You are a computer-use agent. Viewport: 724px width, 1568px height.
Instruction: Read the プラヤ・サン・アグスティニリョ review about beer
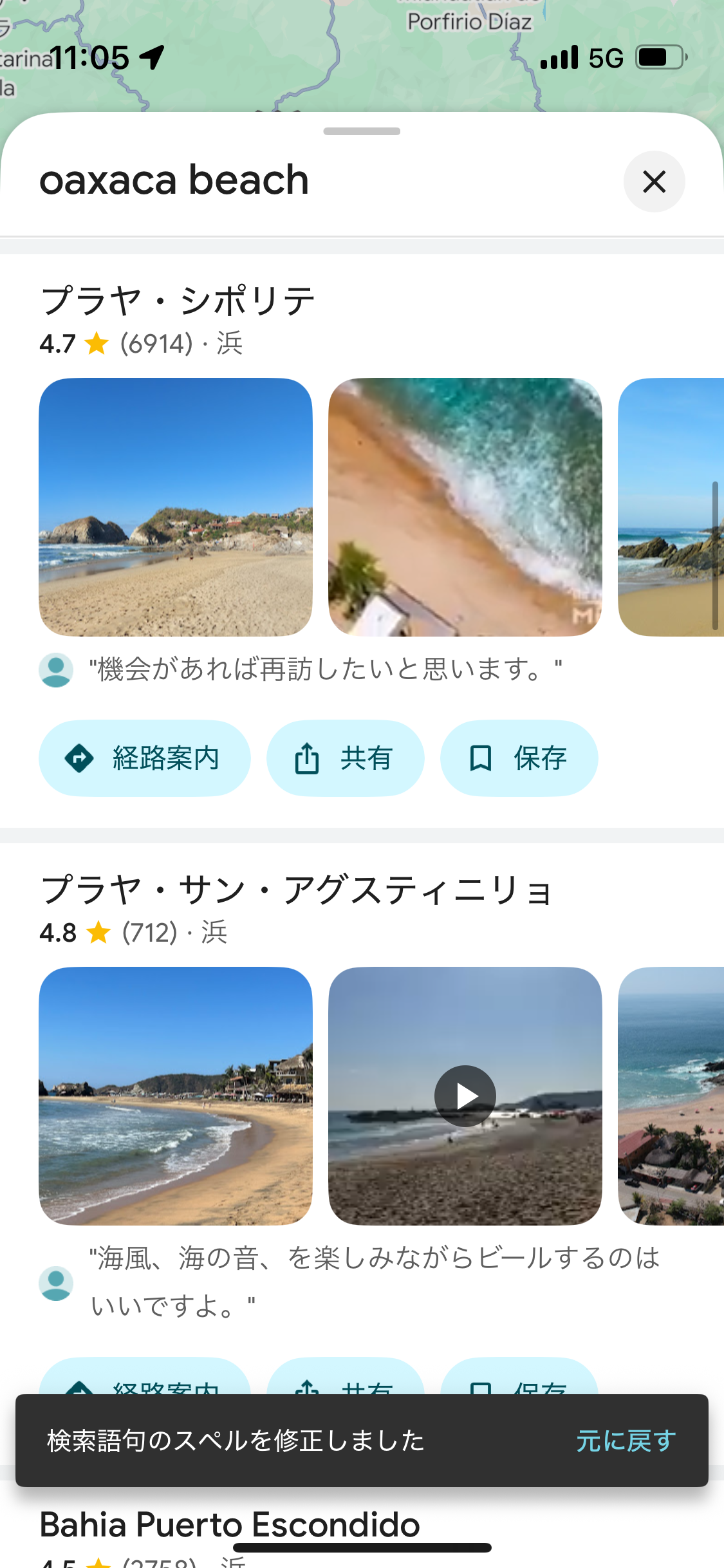tap(375, 1281)
